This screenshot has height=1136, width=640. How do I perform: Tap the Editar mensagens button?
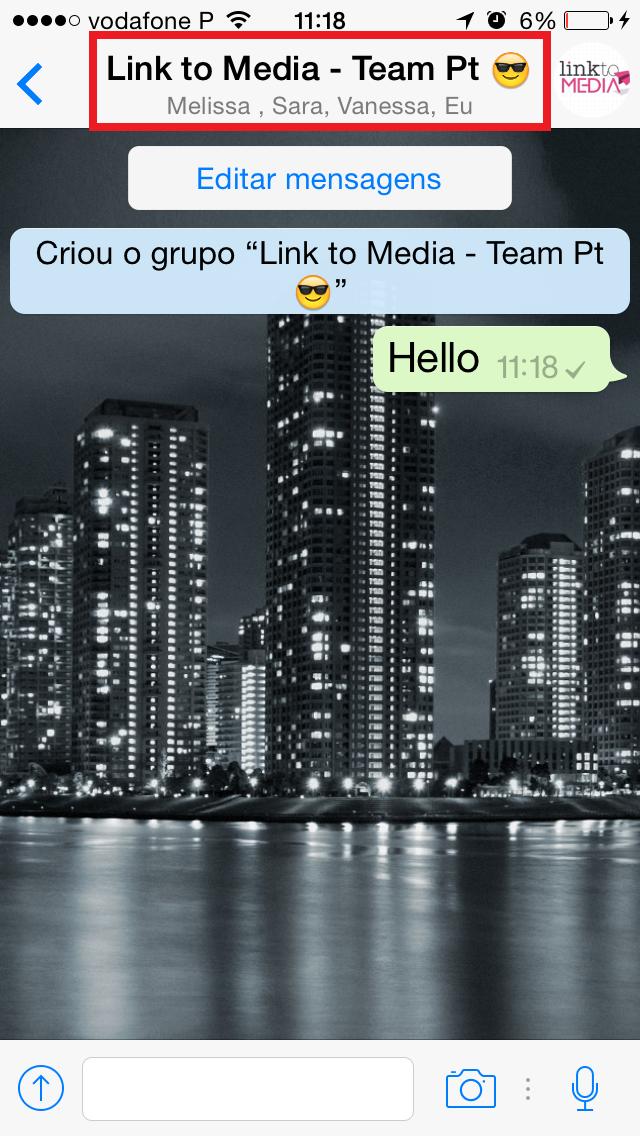[x=319, y=179]
